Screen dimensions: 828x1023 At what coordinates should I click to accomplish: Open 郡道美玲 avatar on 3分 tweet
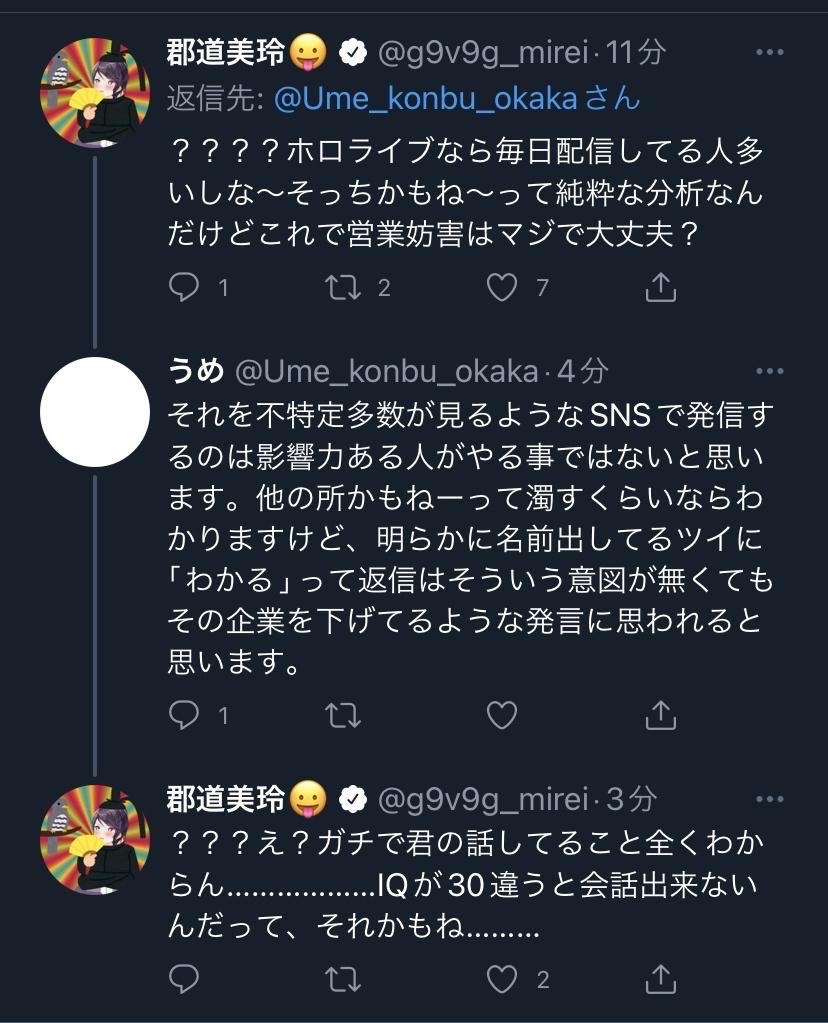[x=94, y=838]
